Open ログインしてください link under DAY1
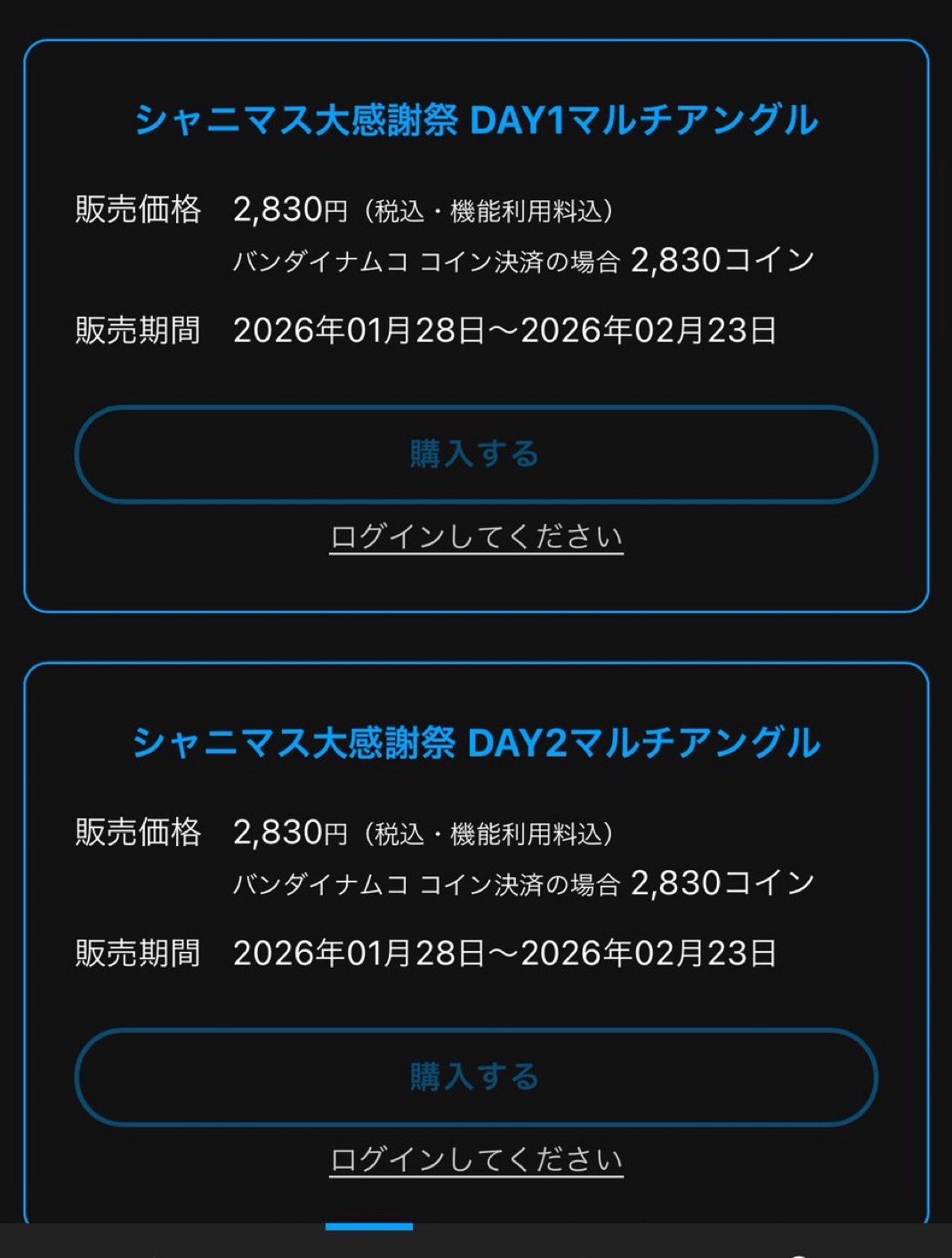 [x=476, y=537]
